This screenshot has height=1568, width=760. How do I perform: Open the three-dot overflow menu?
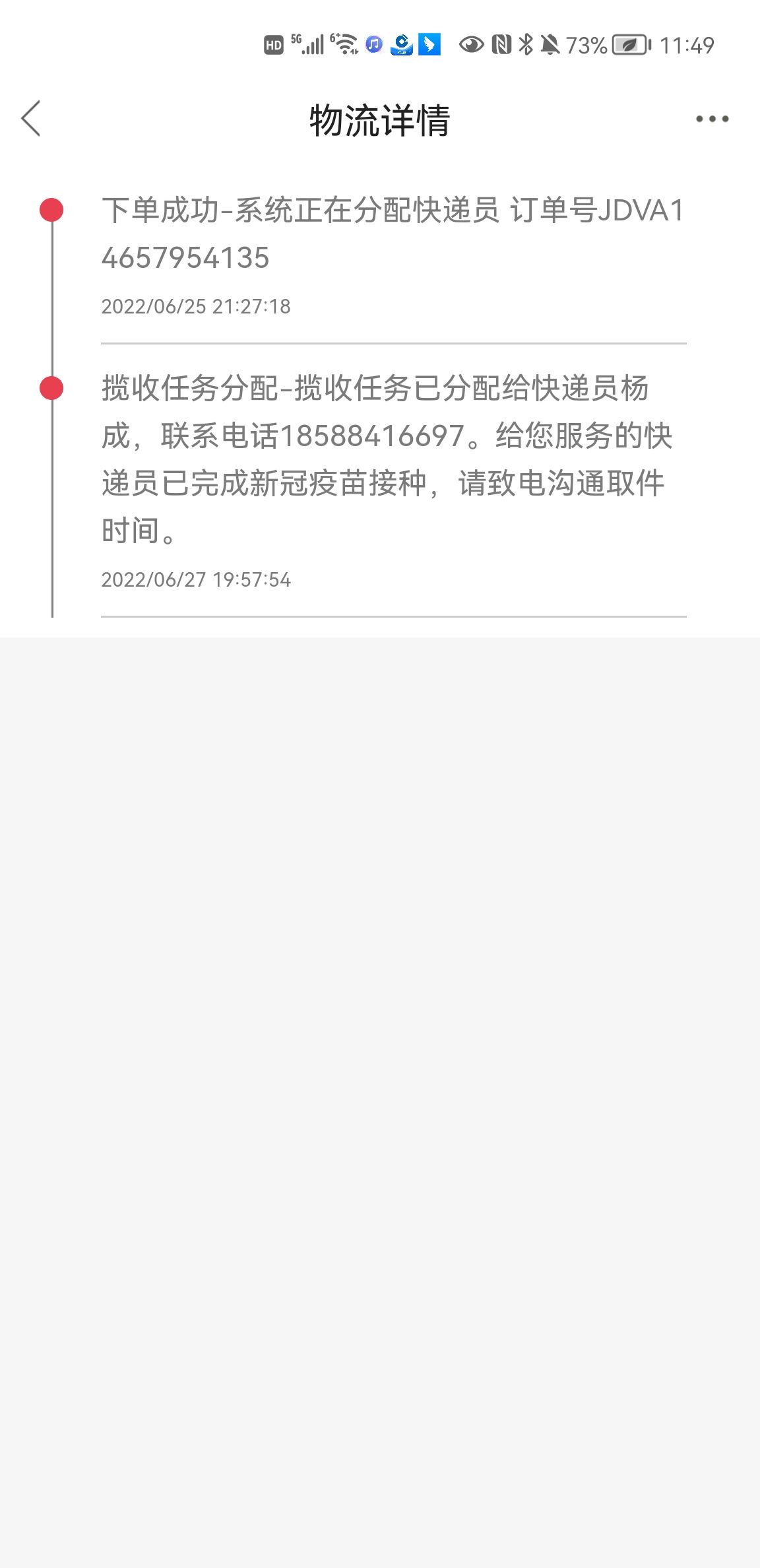[x=712, y=119]
